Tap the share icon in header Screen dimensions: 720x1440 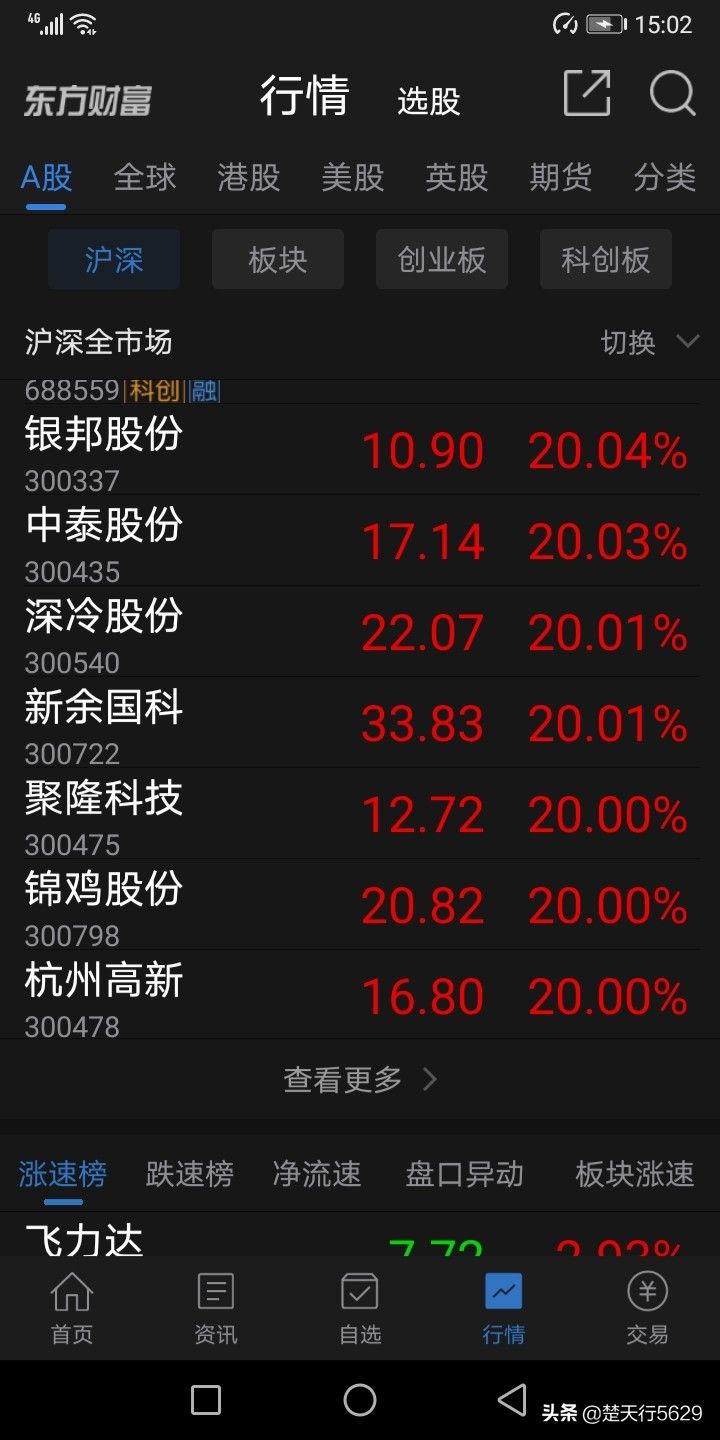click(x=587, y=93)
